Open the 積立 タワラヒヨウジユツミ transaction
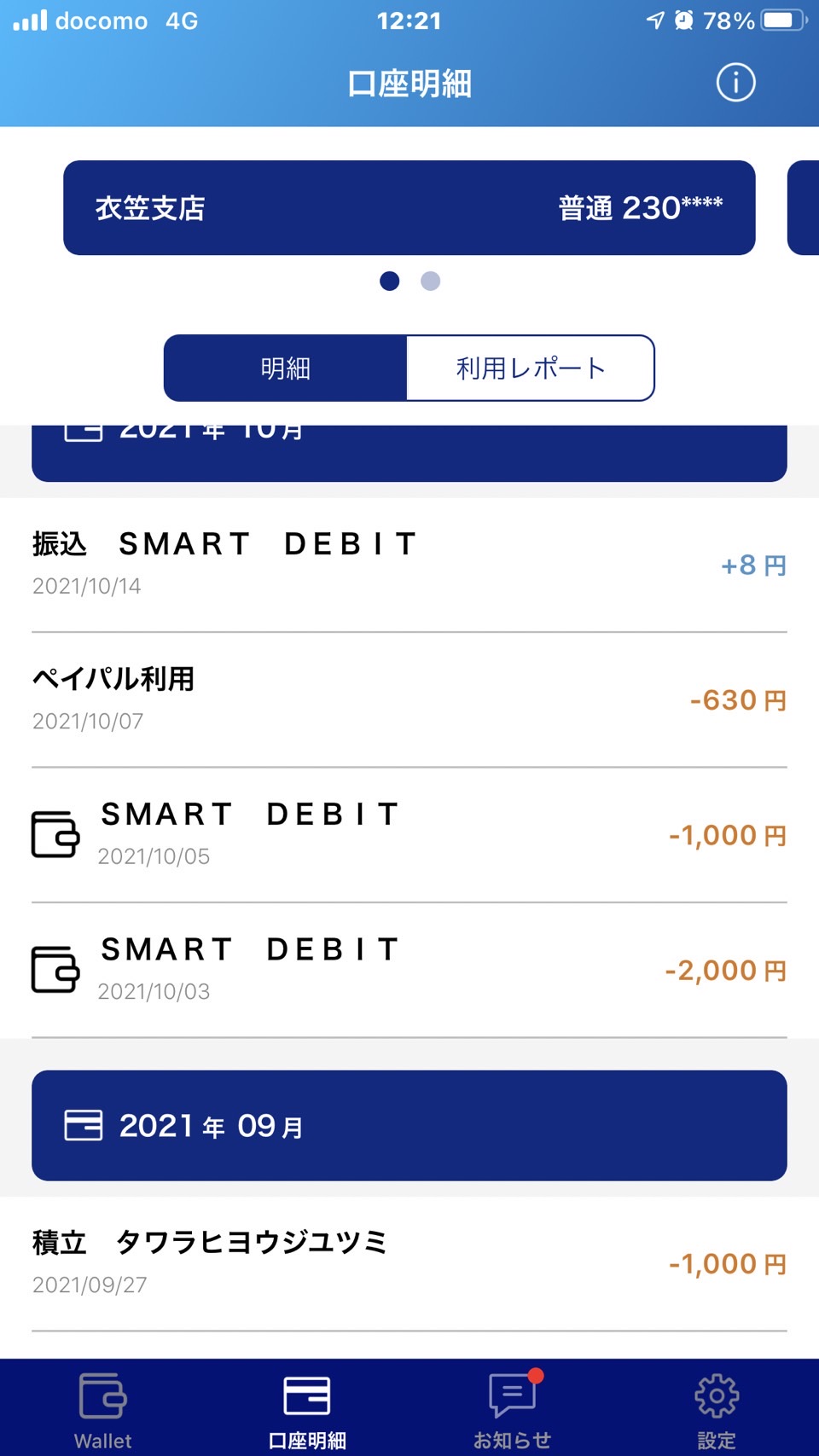 tap(409, 1263)
